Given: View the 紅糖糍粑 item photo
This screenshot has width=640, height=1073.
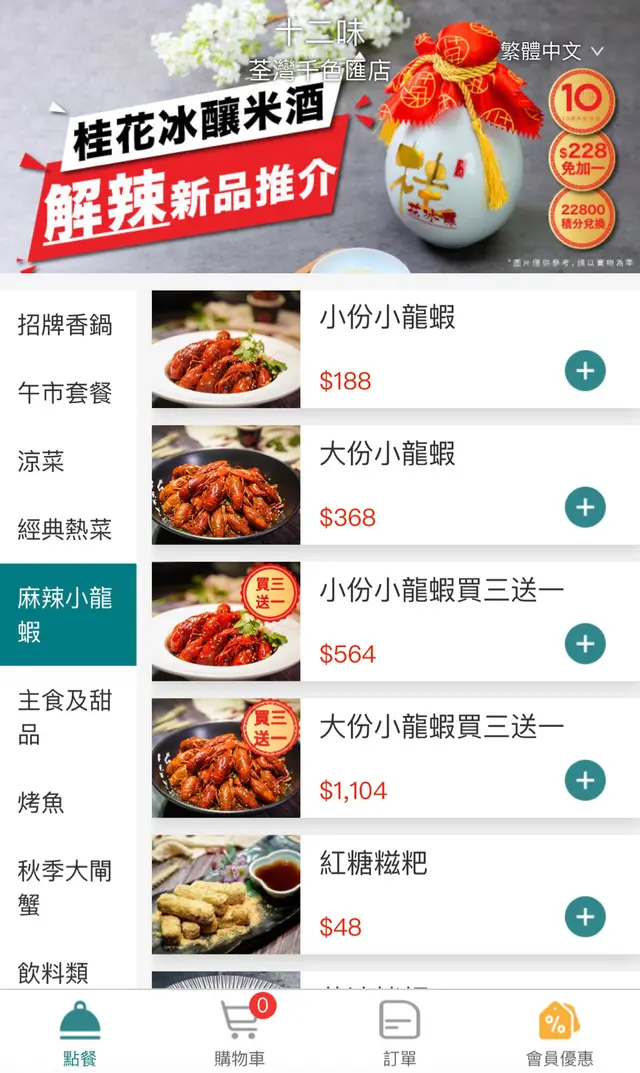Looking at the screenshot, I should (226, 894).
